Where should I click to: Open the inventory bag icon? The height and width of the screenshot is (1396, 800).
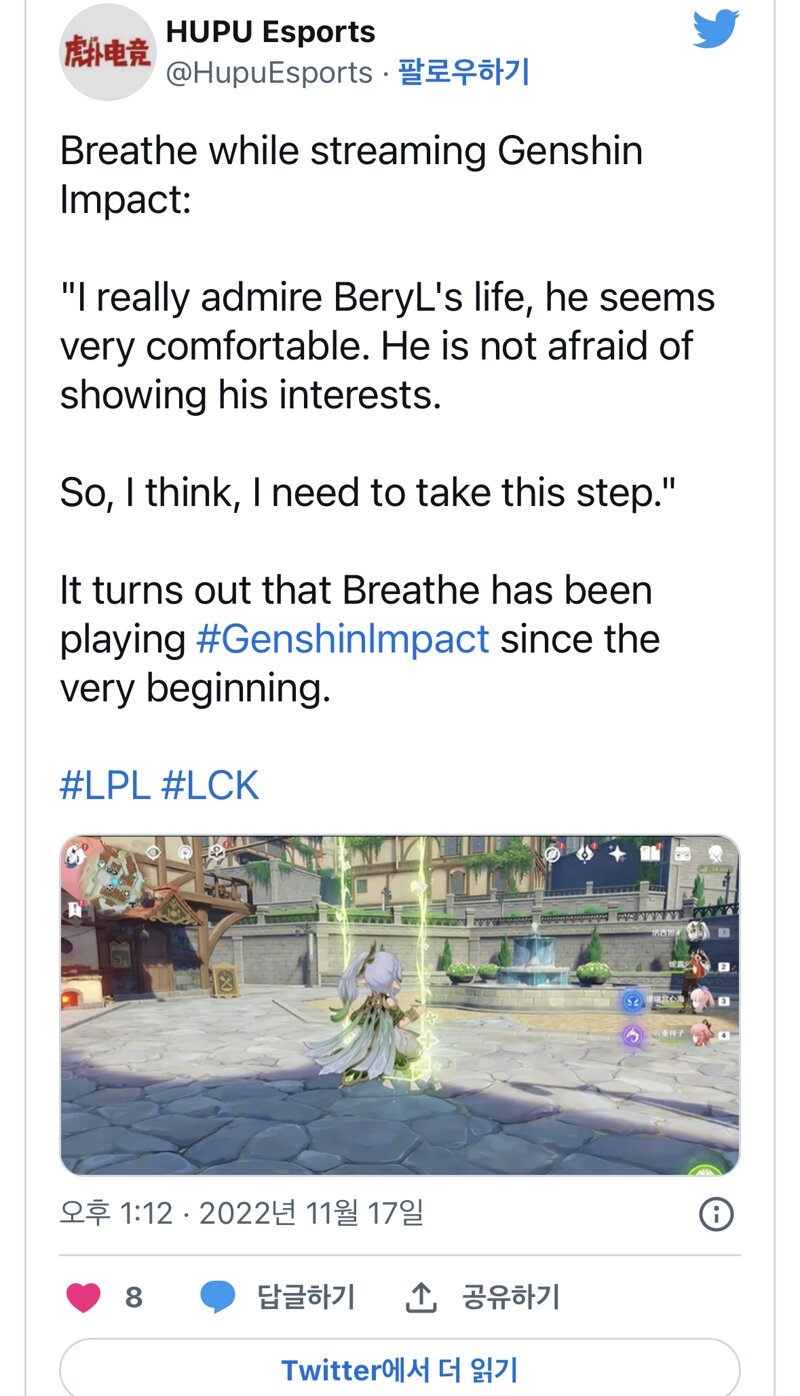682,854
